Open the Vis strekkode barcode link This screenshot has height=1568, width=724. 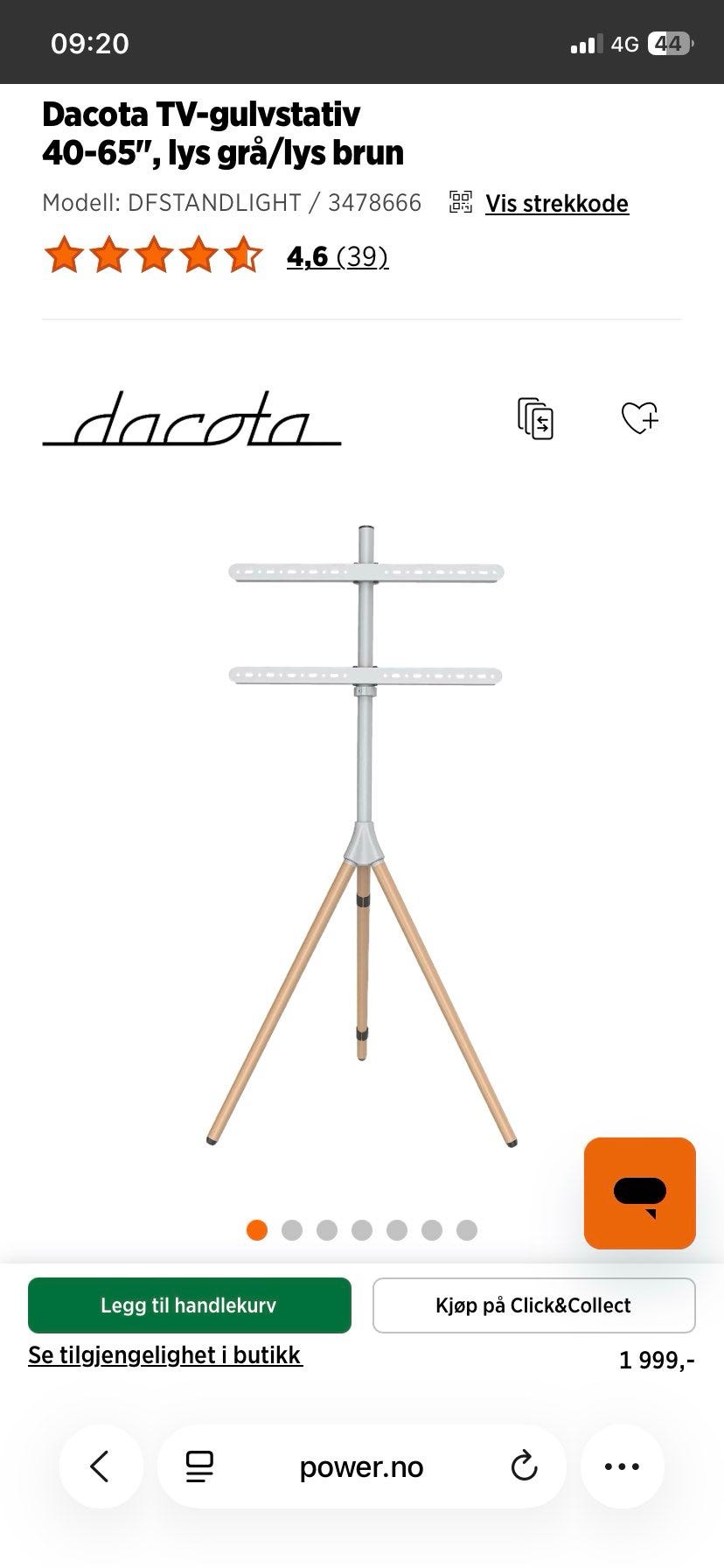pyautogui.click(x=557, y=203)
